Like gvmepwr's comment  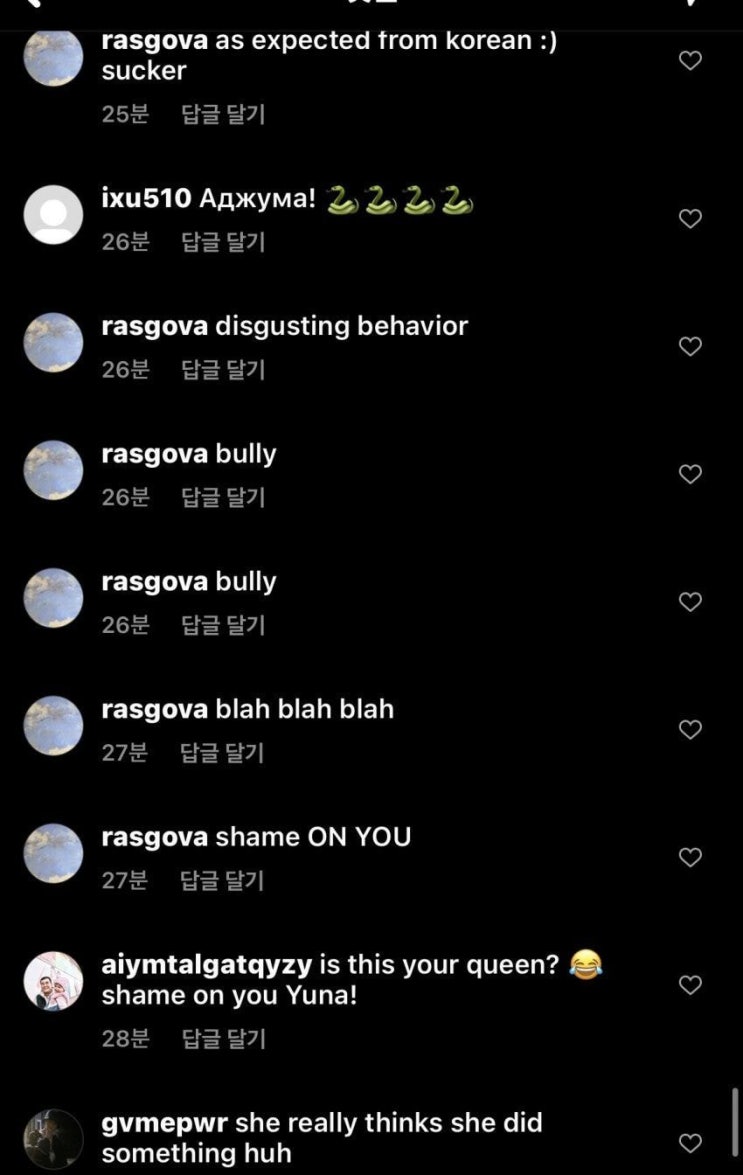(x=690, y=1142)
